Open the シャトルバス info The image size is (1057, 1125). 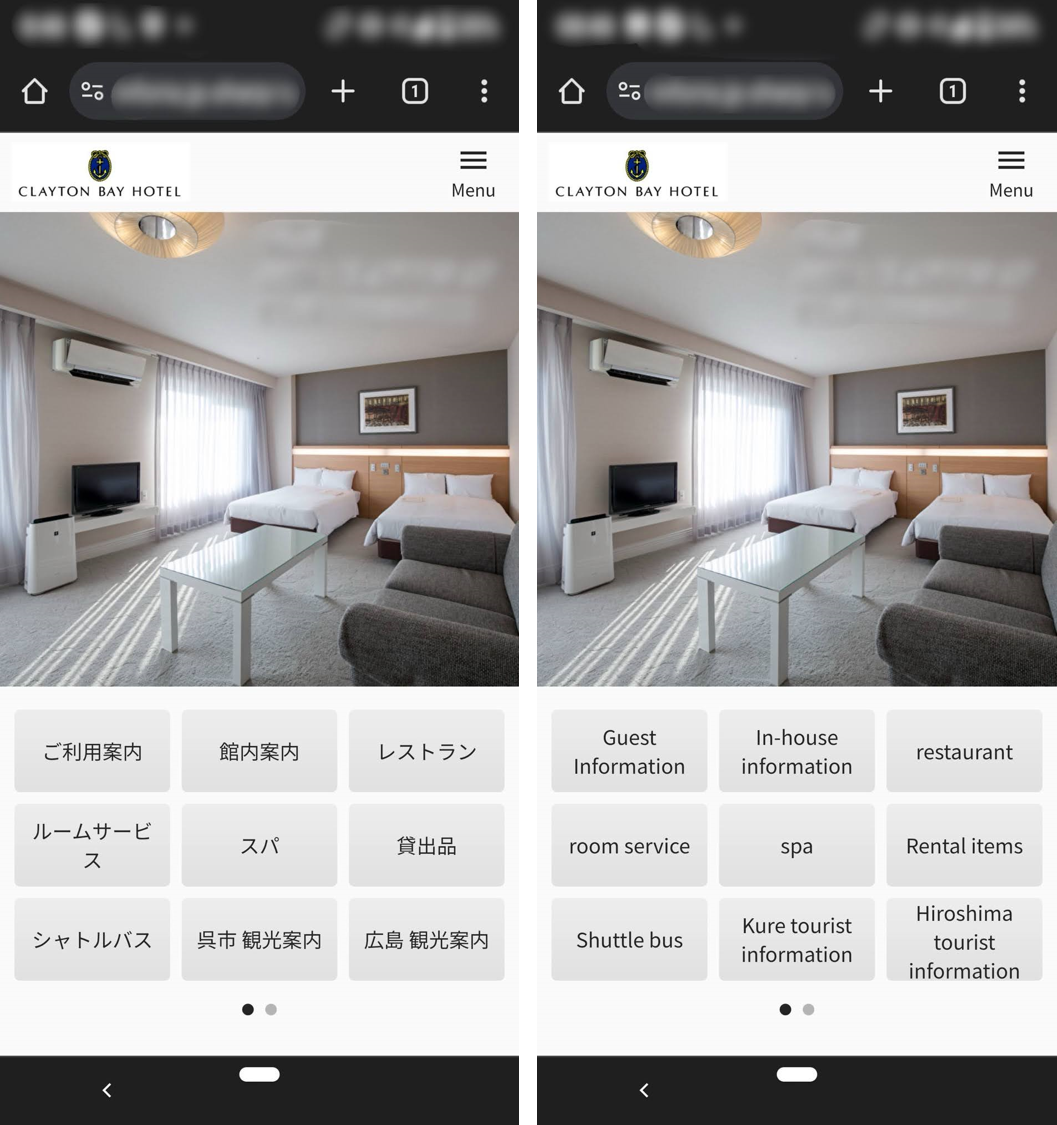[x=92, y=939]
